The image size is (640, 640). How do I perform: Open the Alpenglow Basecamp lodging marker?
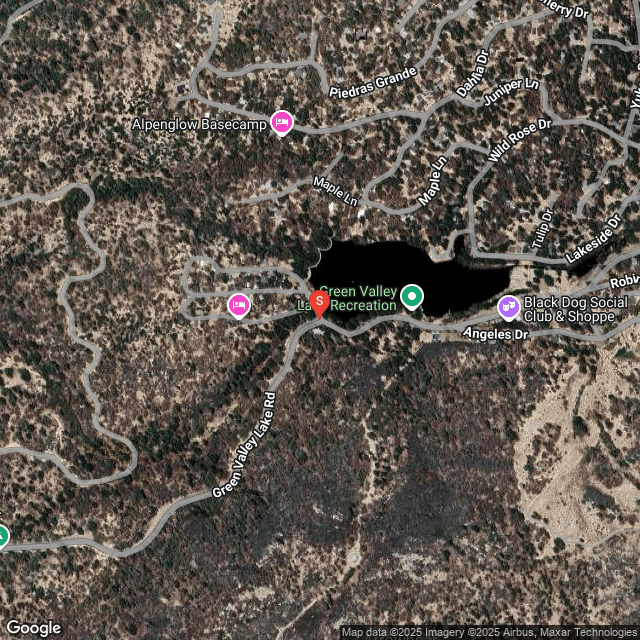click(282, 123)
